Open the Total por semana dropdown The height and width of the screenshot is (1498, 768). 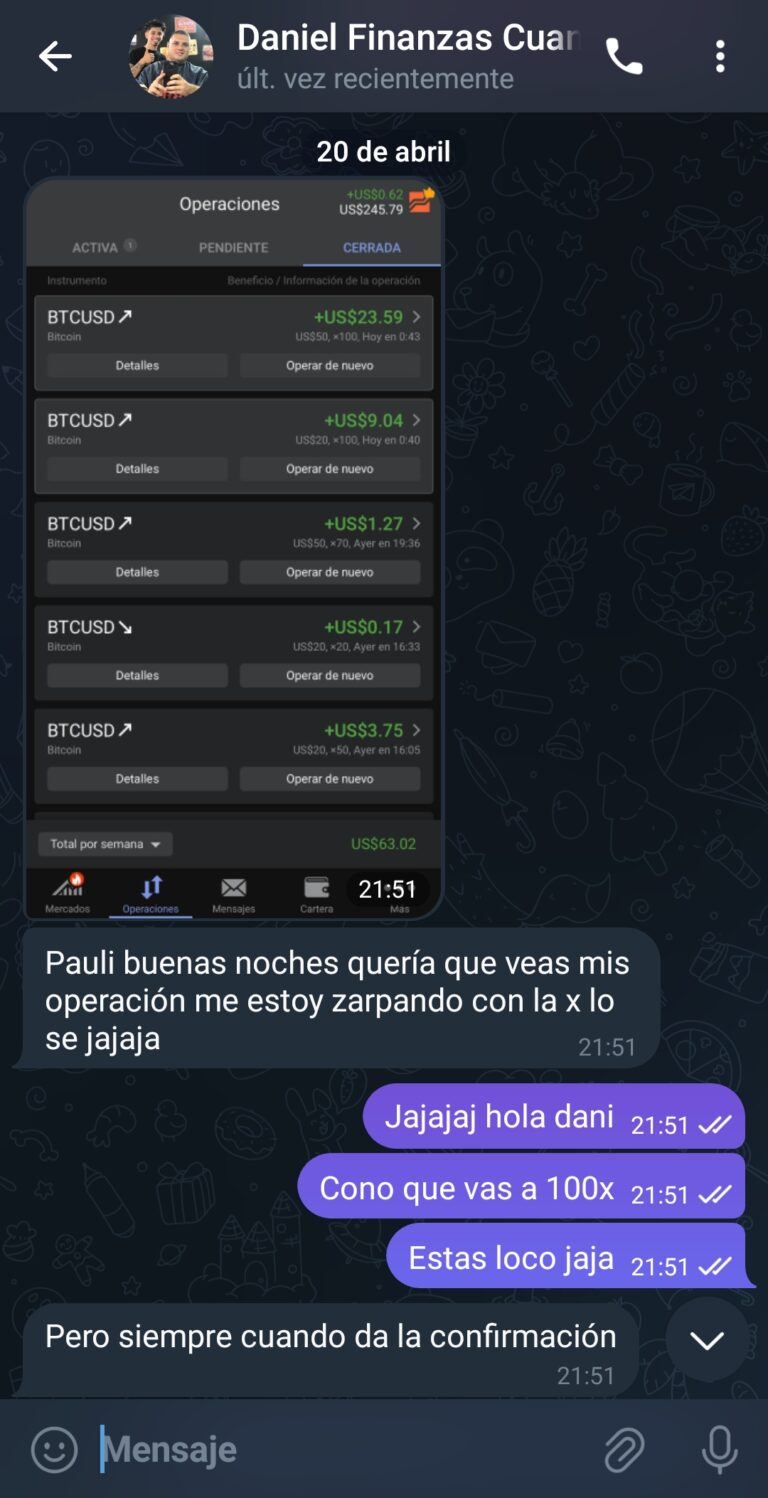click(x=104, y=843)
